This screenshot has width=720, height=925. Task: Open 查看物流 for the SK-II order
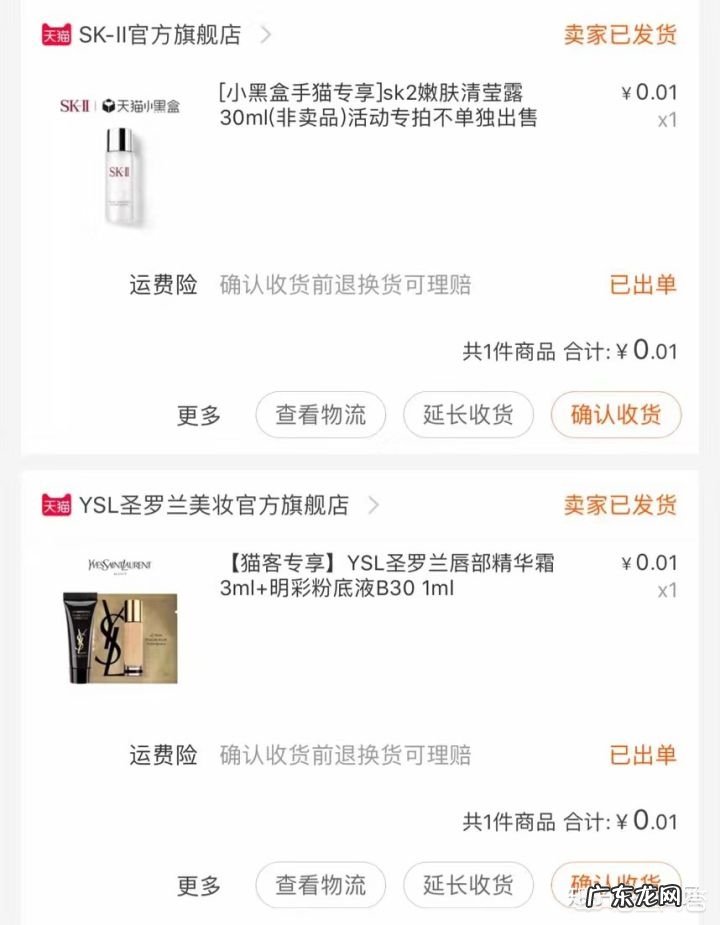(x=320, y=415)
